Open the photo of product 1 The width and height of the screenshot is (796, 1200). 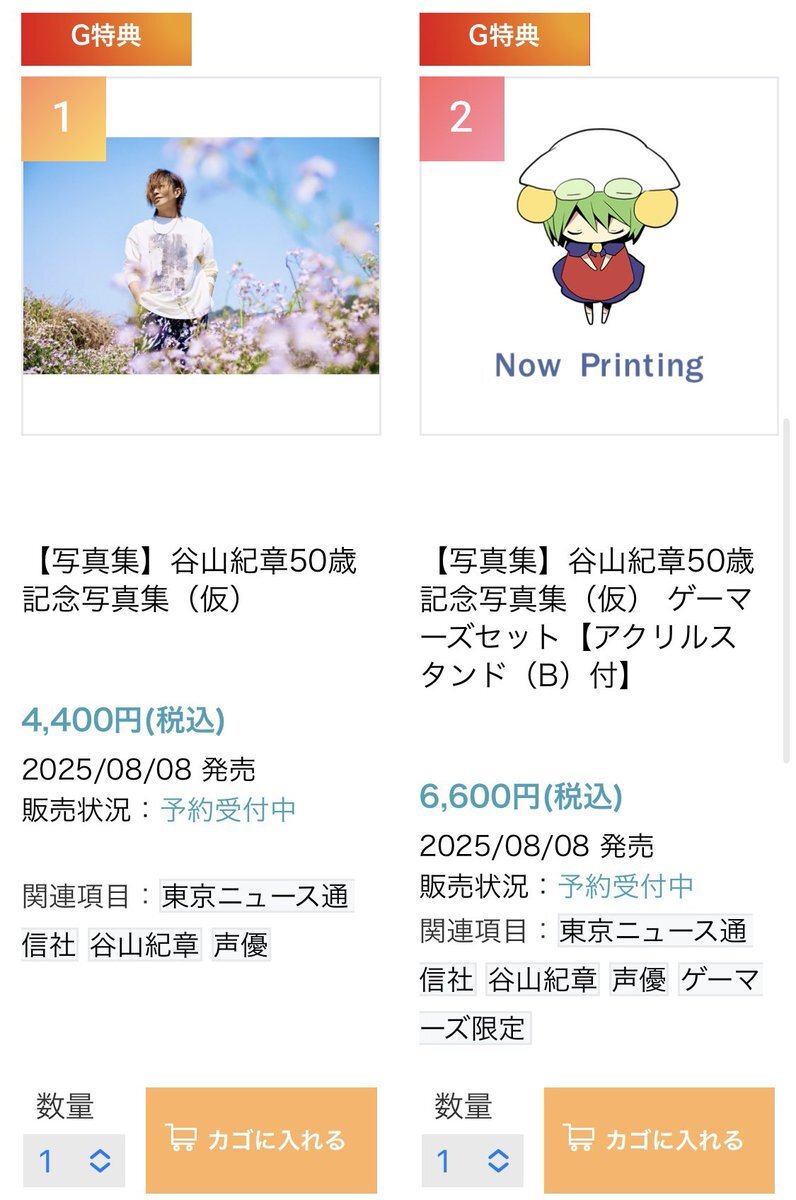click(201, 256)
